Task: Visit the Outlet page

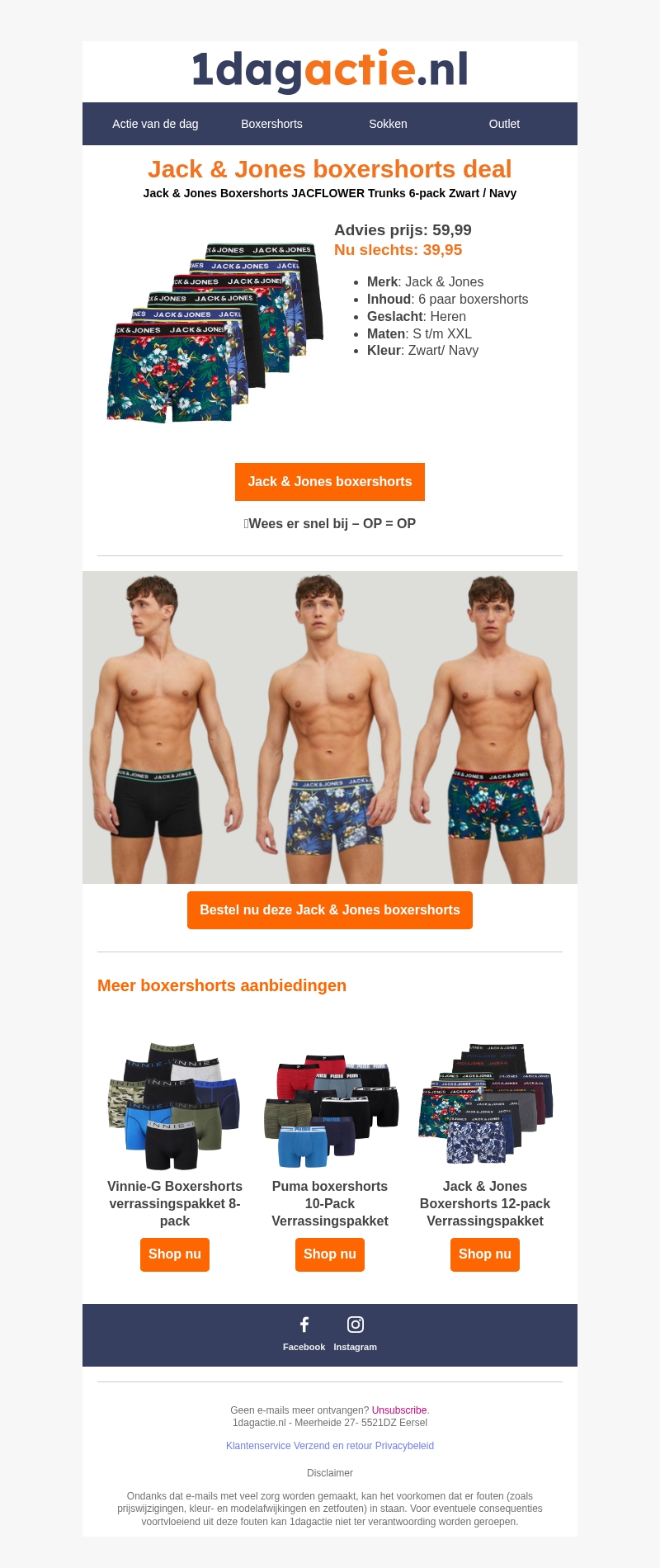Action: (x=504, y=124)
